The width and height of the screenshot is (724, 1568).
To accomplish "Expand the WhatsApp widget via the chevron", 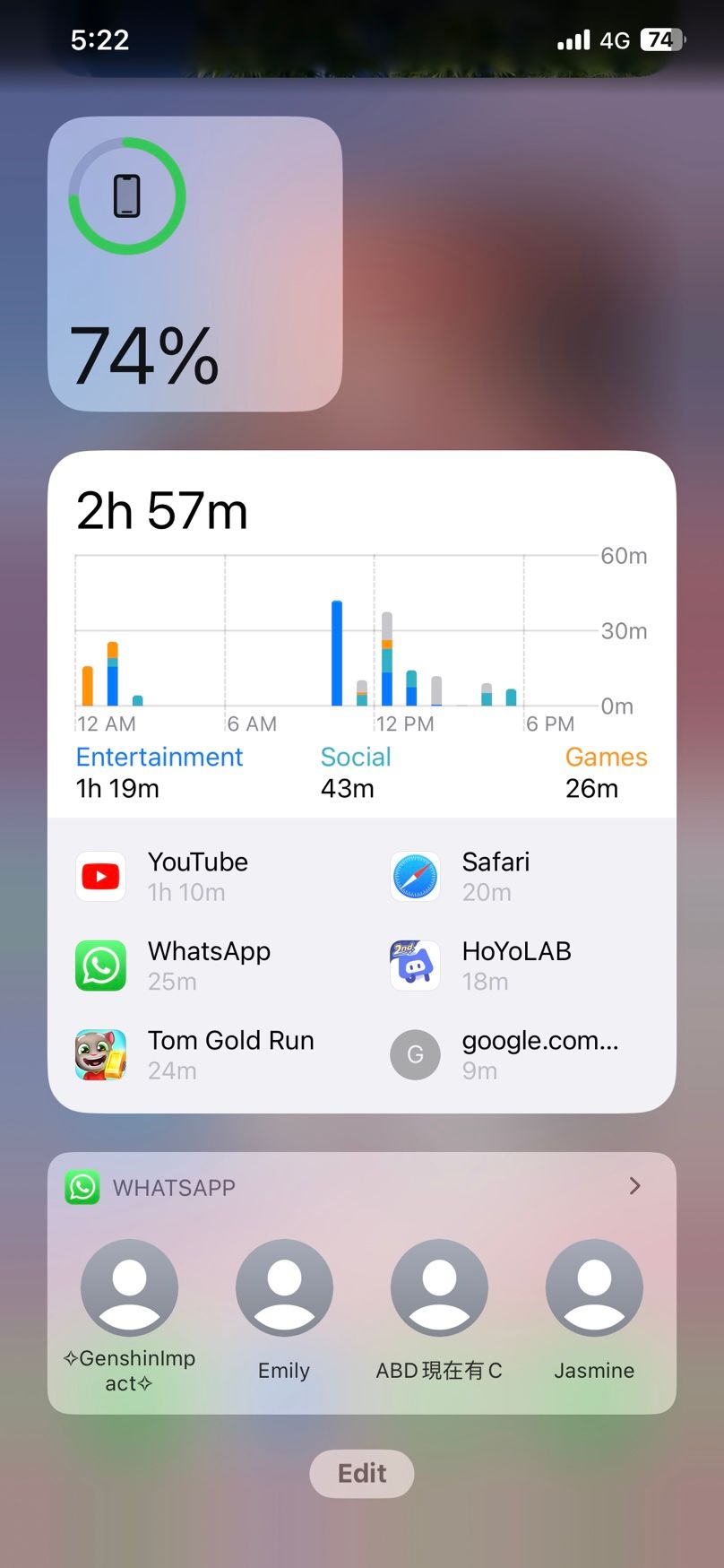I will click(x=635, y=1186).
